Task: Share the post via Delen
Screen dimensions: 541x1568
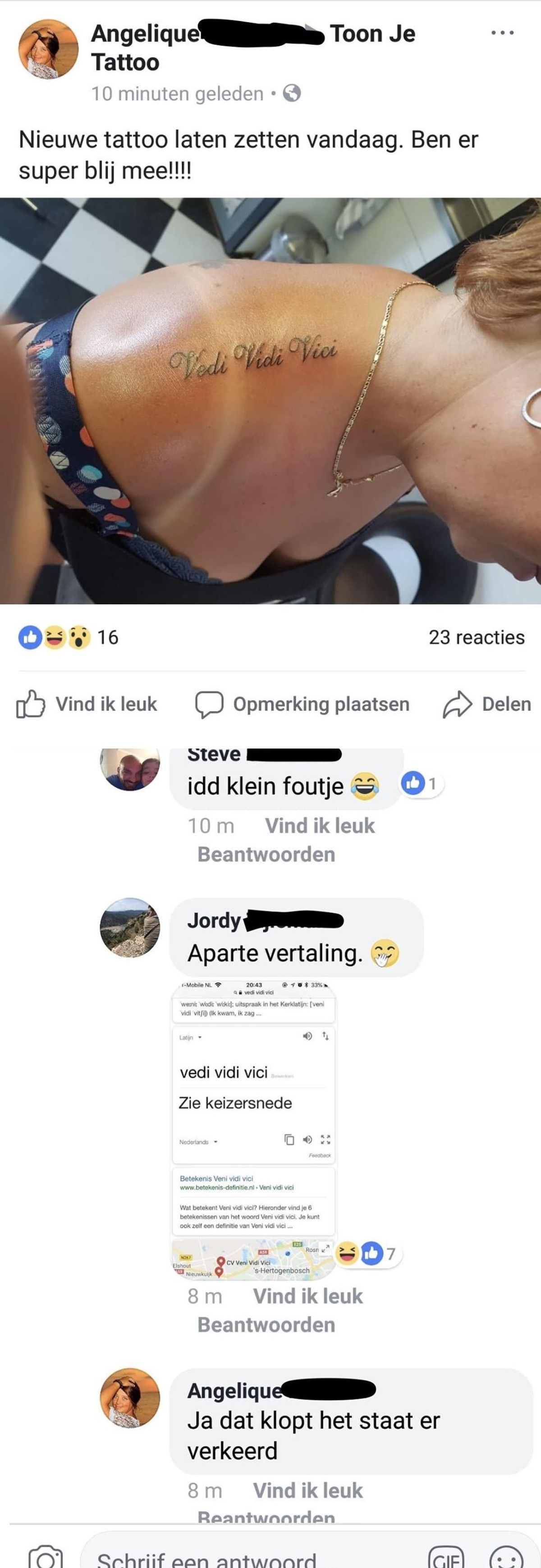Action: 487,704
